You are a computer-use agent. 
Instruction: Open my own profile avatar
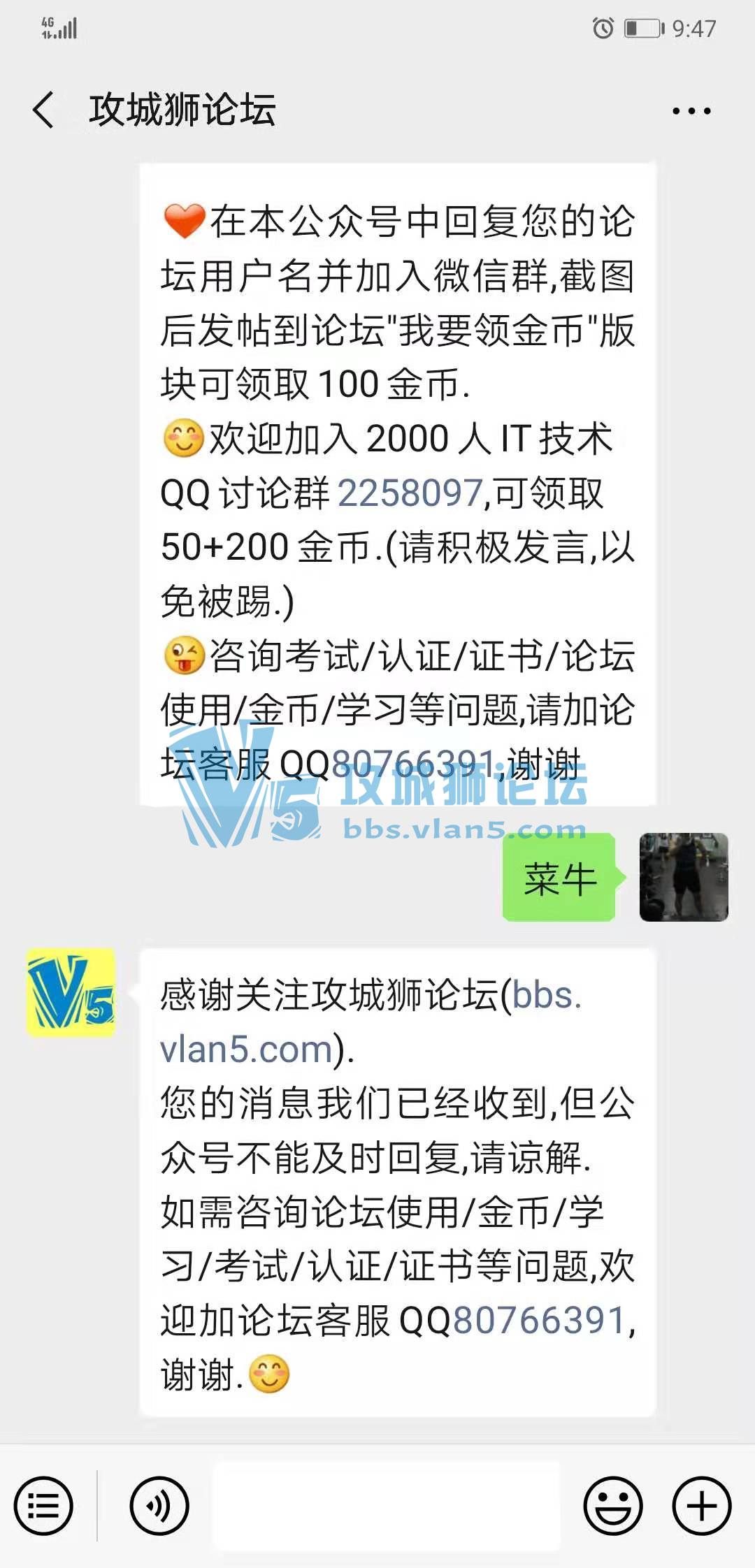point(683,877)
